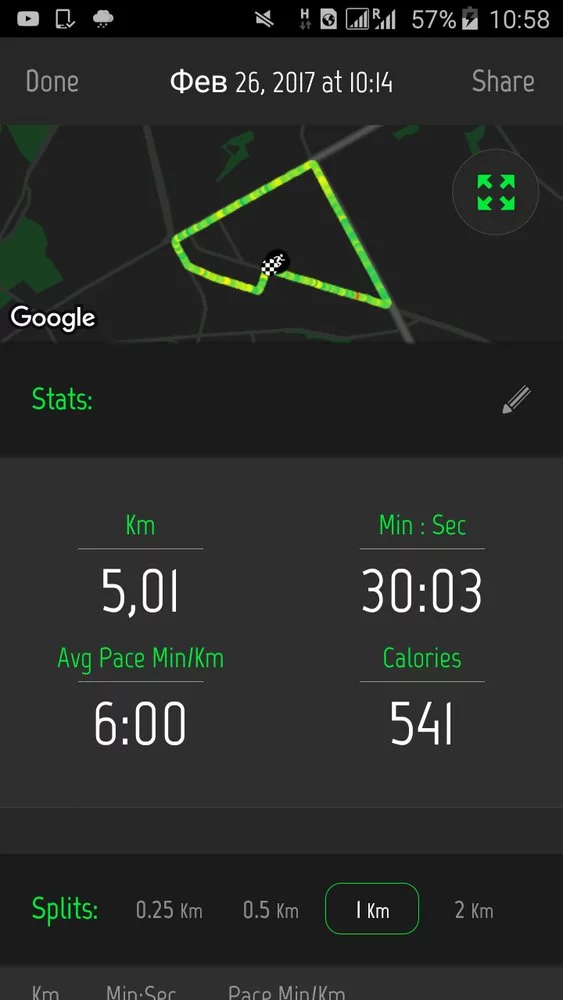Choose the 1 Km splits option
The height and width of the screenshot is (1000, 563).
point(372,909)
